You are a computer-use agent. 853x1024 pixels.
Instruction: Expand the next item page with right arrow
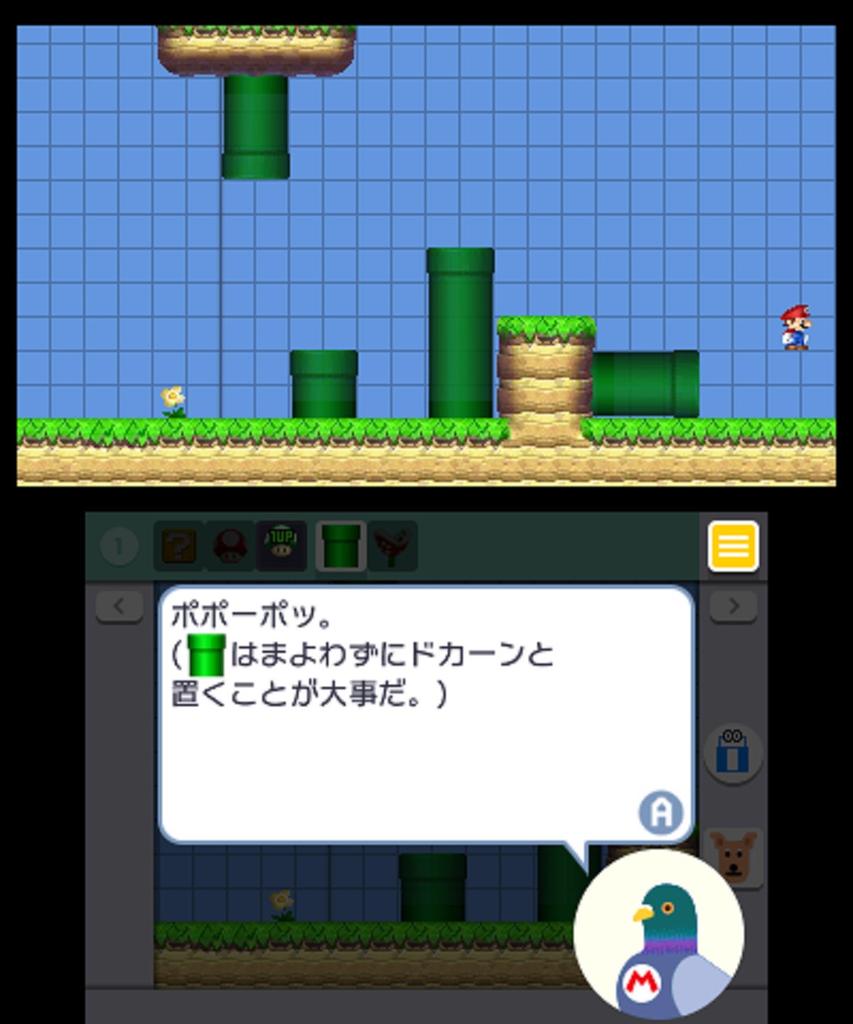tap(735, 605)
